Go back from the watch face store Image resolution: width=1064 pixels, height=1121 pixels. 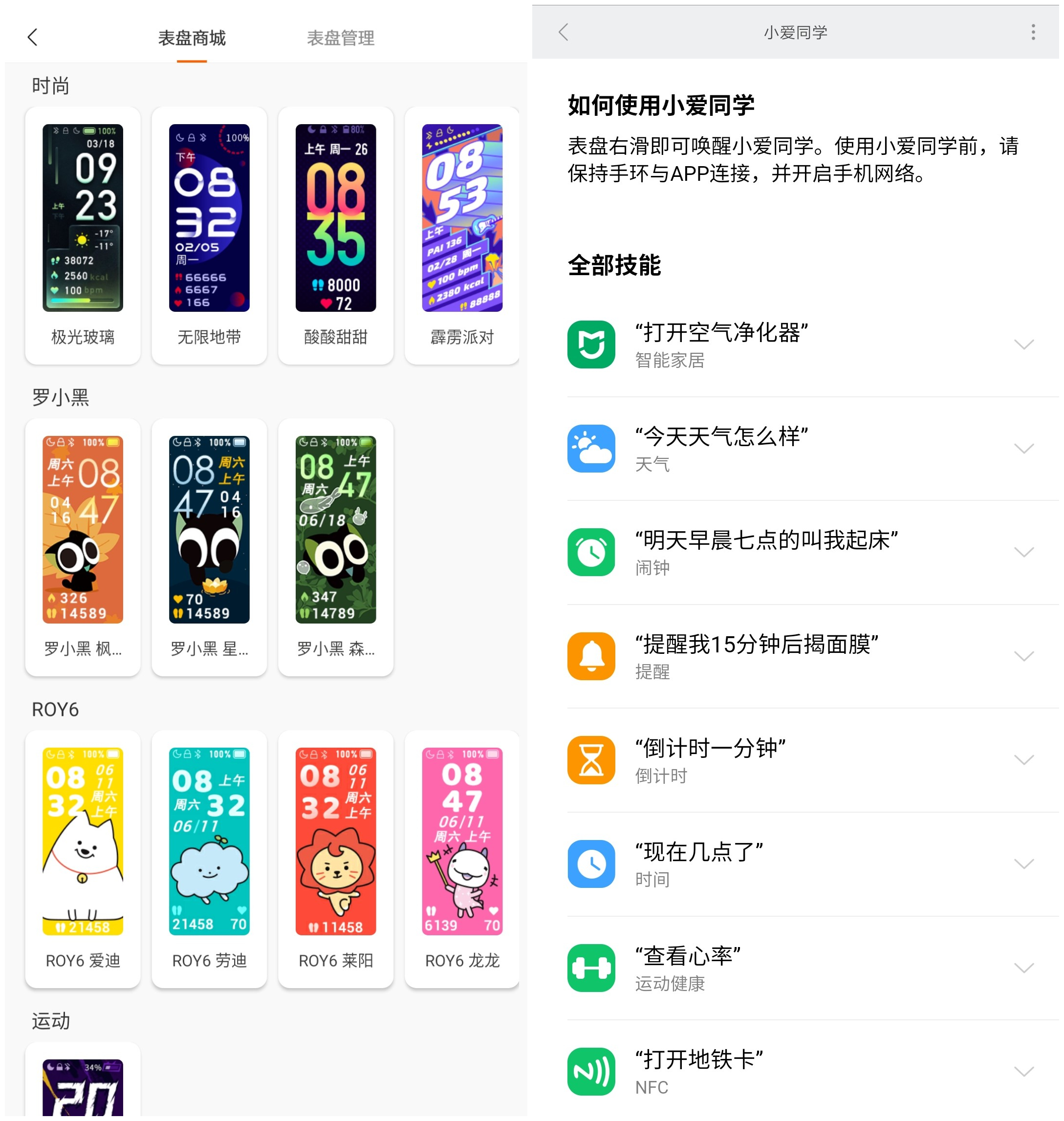32,38
